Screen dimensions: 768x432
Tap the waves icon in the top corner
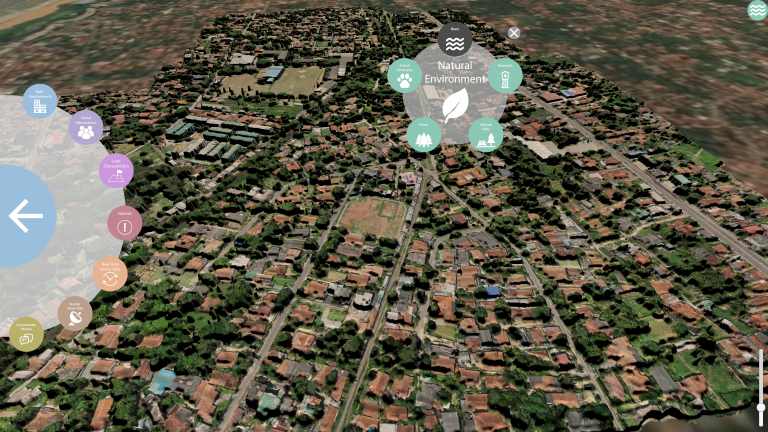tap(757, 10)
